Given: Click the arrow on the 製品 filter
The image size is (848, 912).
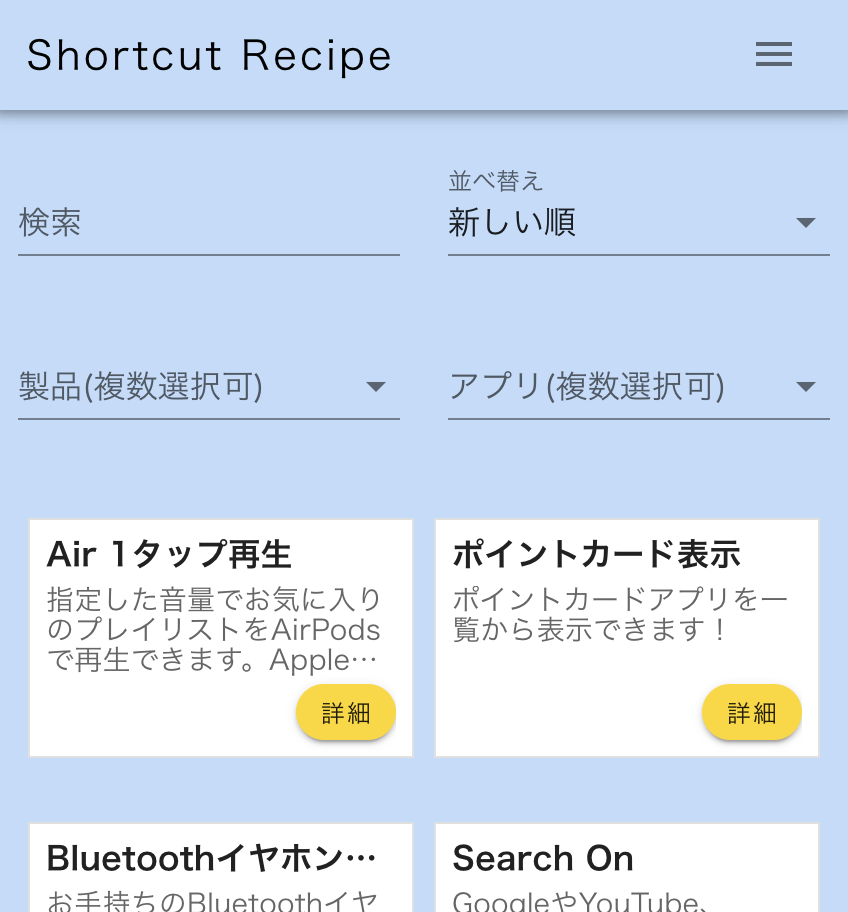Looking at the screenshot, I should [376, 387].
